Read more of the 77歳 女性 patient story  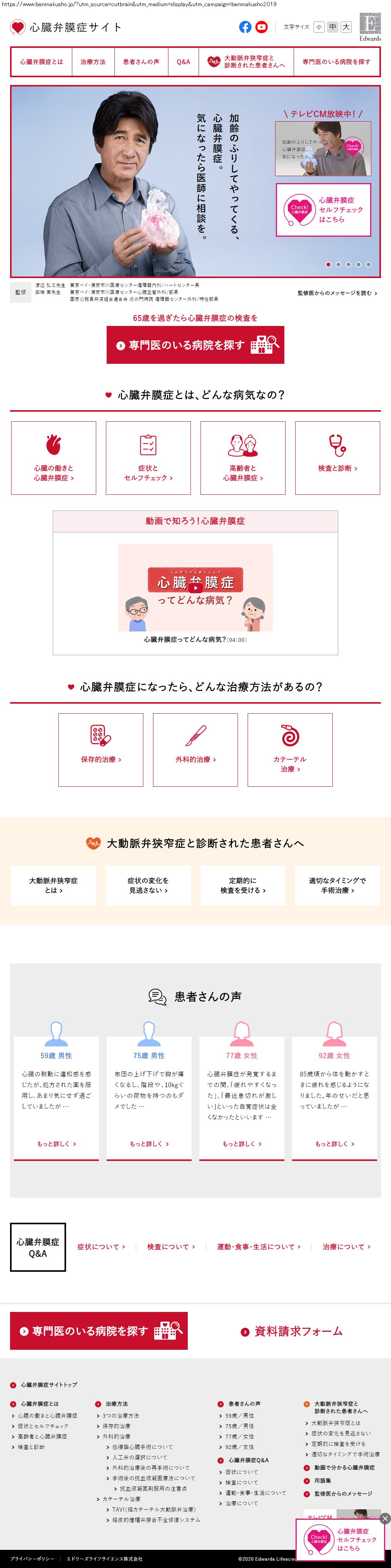click(242, 1143)
